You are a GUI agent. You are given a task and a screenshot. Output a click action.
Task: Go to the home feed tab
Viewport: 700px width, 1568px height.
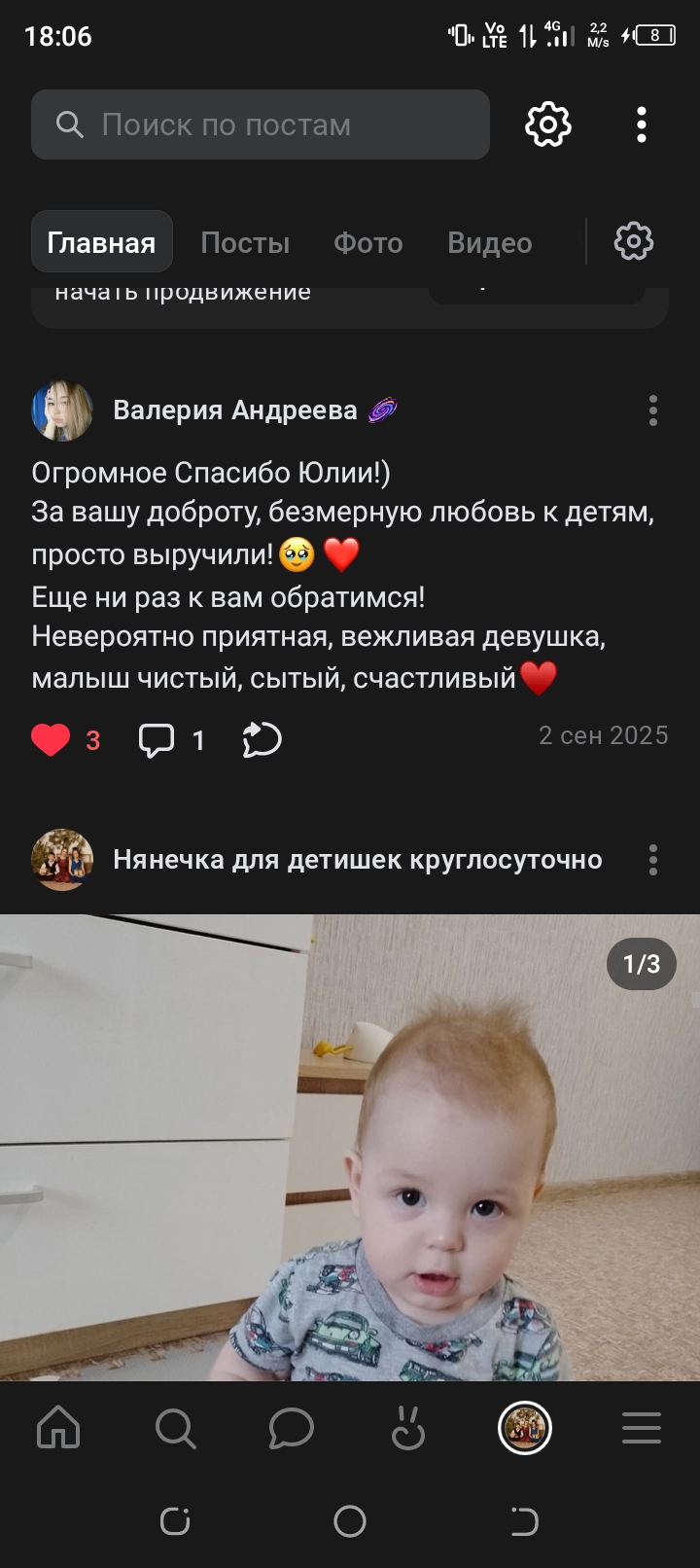[x=58, y=1428]
